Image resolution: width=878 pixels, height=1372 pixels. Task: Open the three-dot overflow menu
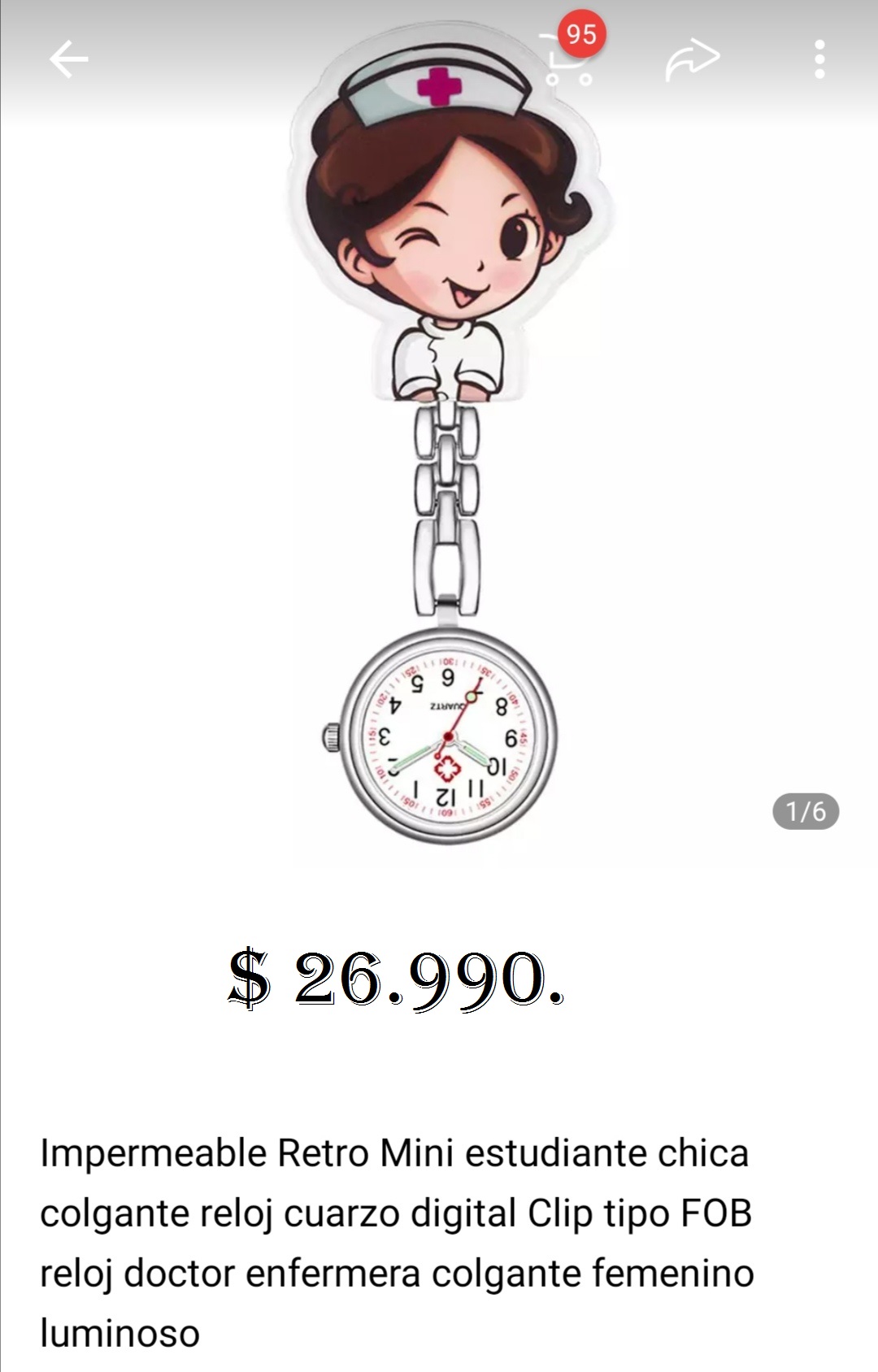819,59
